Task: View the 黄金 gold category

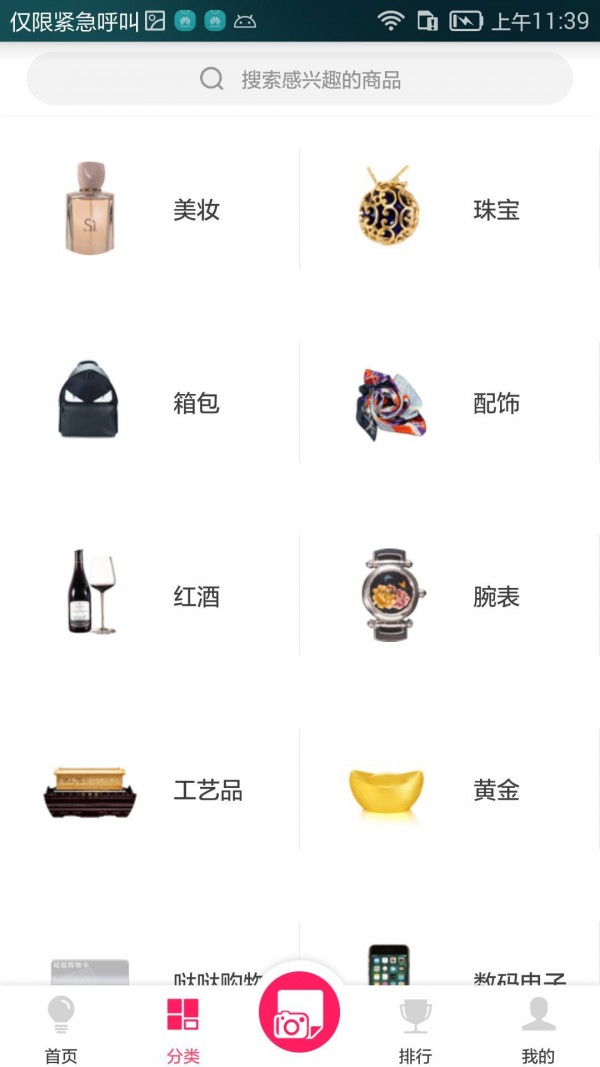Action: (x=450, y=790)
